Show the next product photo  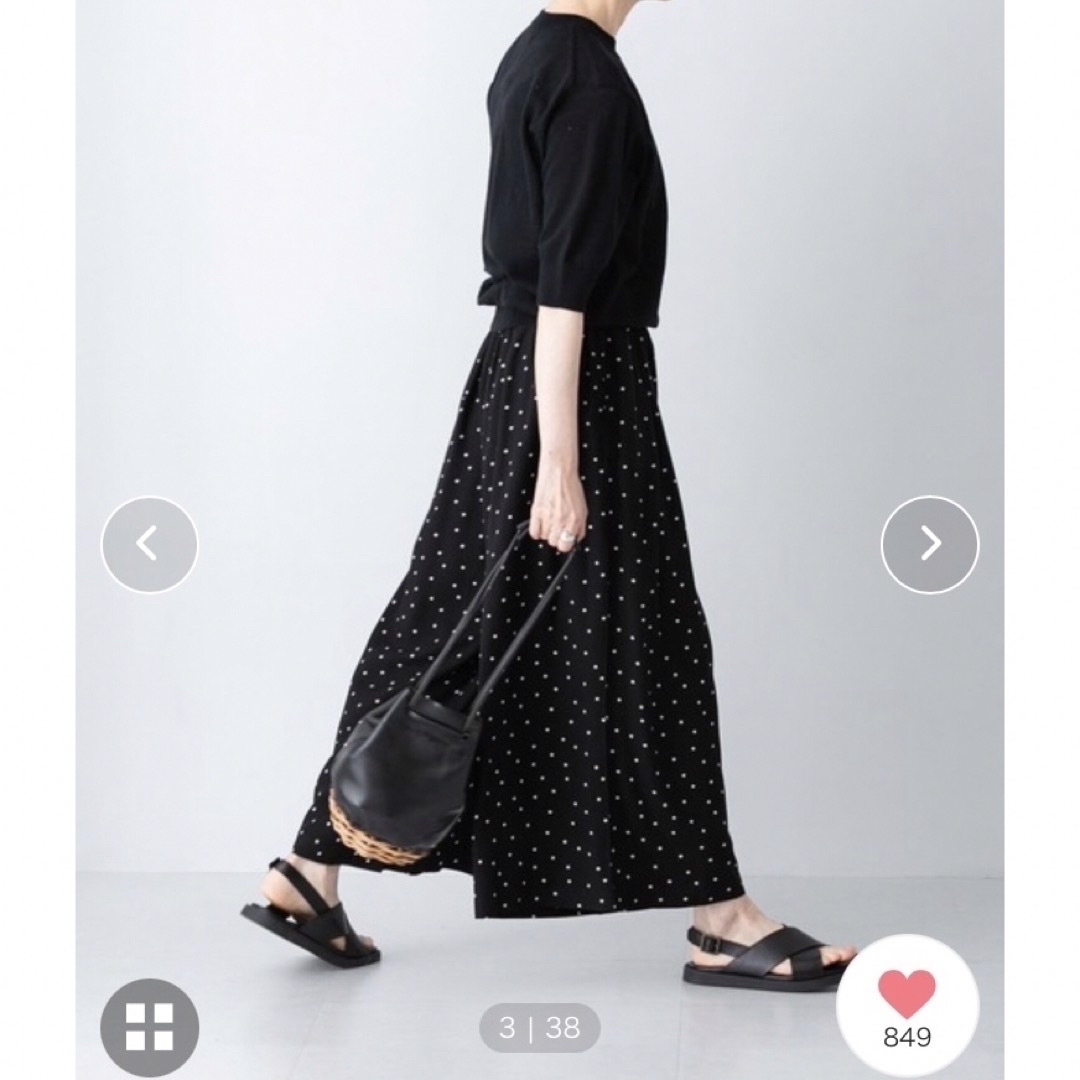[x=930, y=545]
